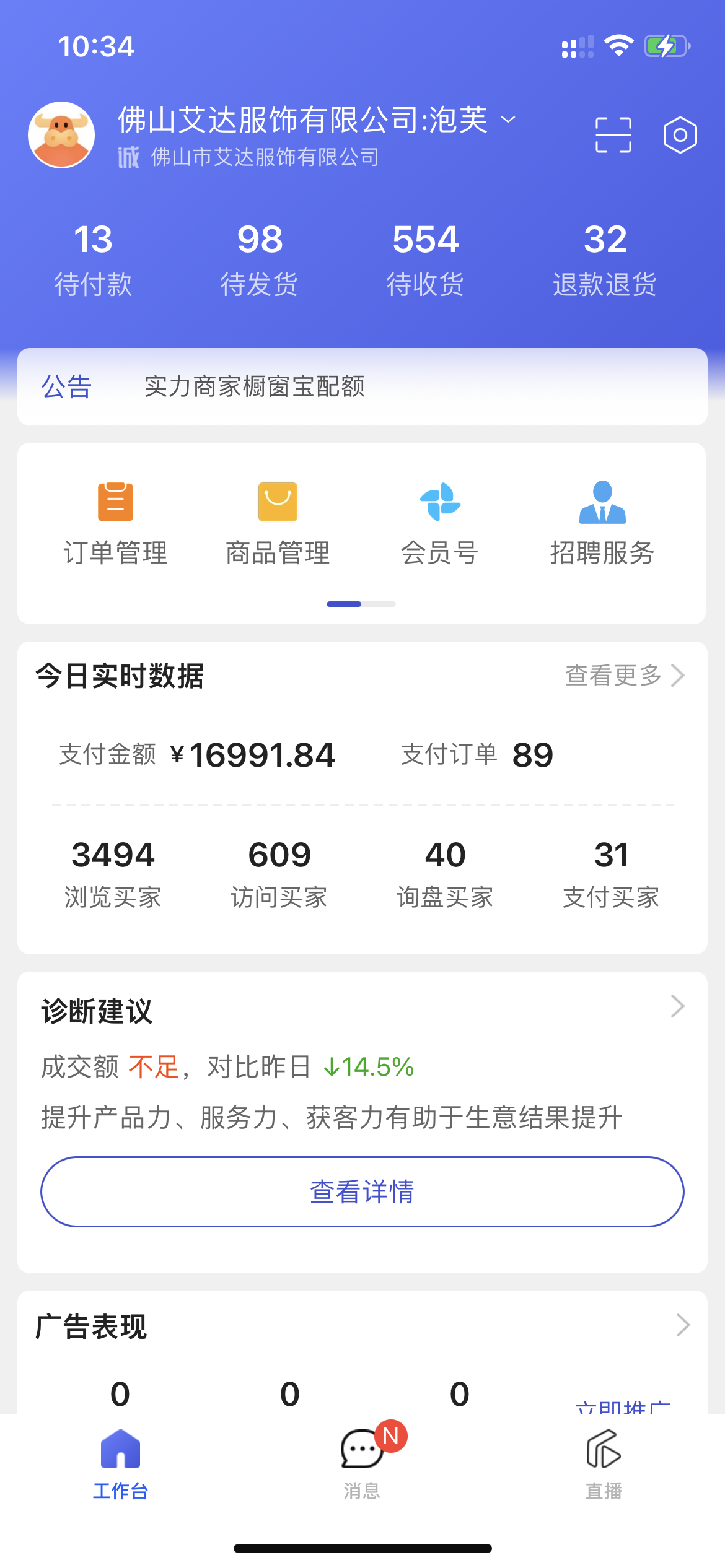Viewport: 725px width, 1568px height.
Task: Open the settings gear icon
Action: pos(679,134)
